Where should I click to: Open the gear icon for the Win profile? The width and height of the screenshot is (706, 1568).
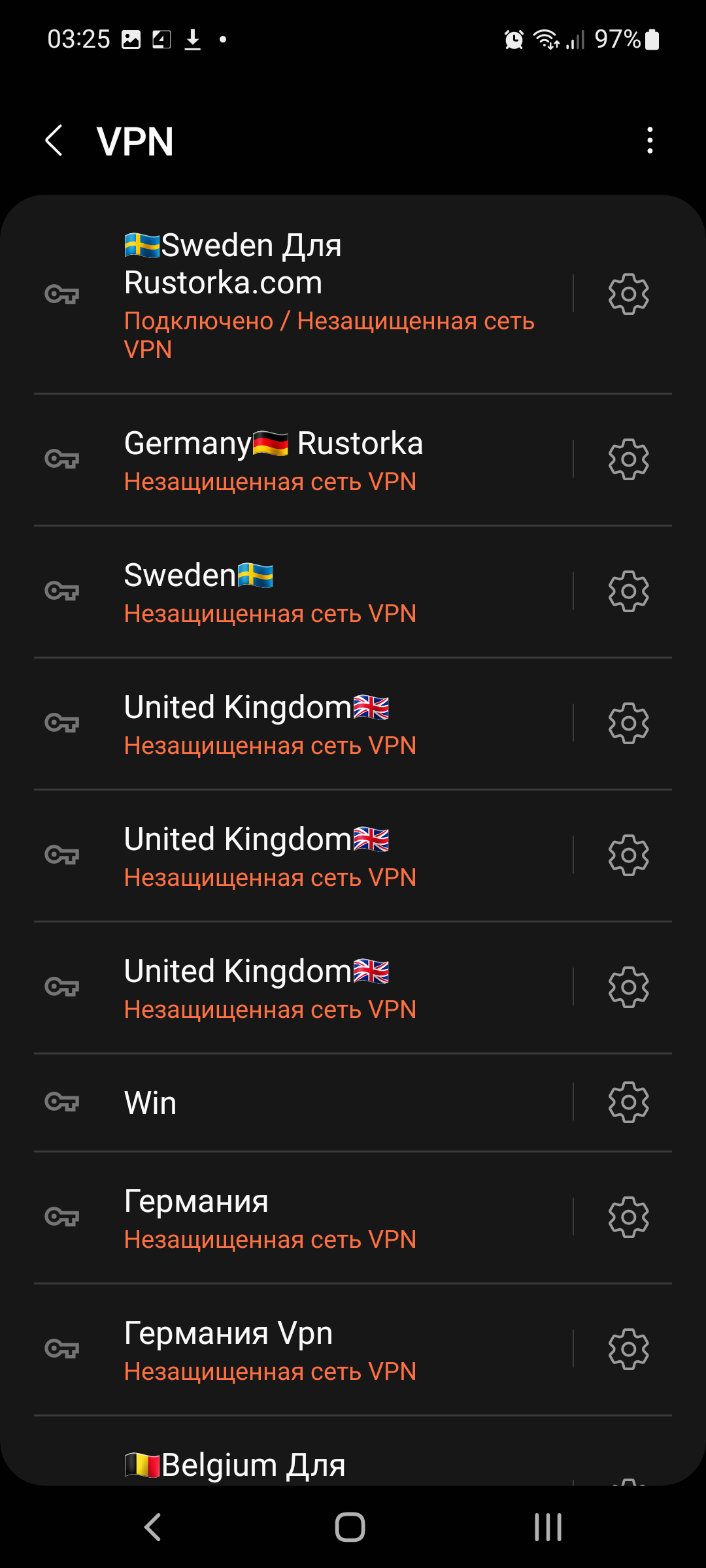[x=628, y=1102]
